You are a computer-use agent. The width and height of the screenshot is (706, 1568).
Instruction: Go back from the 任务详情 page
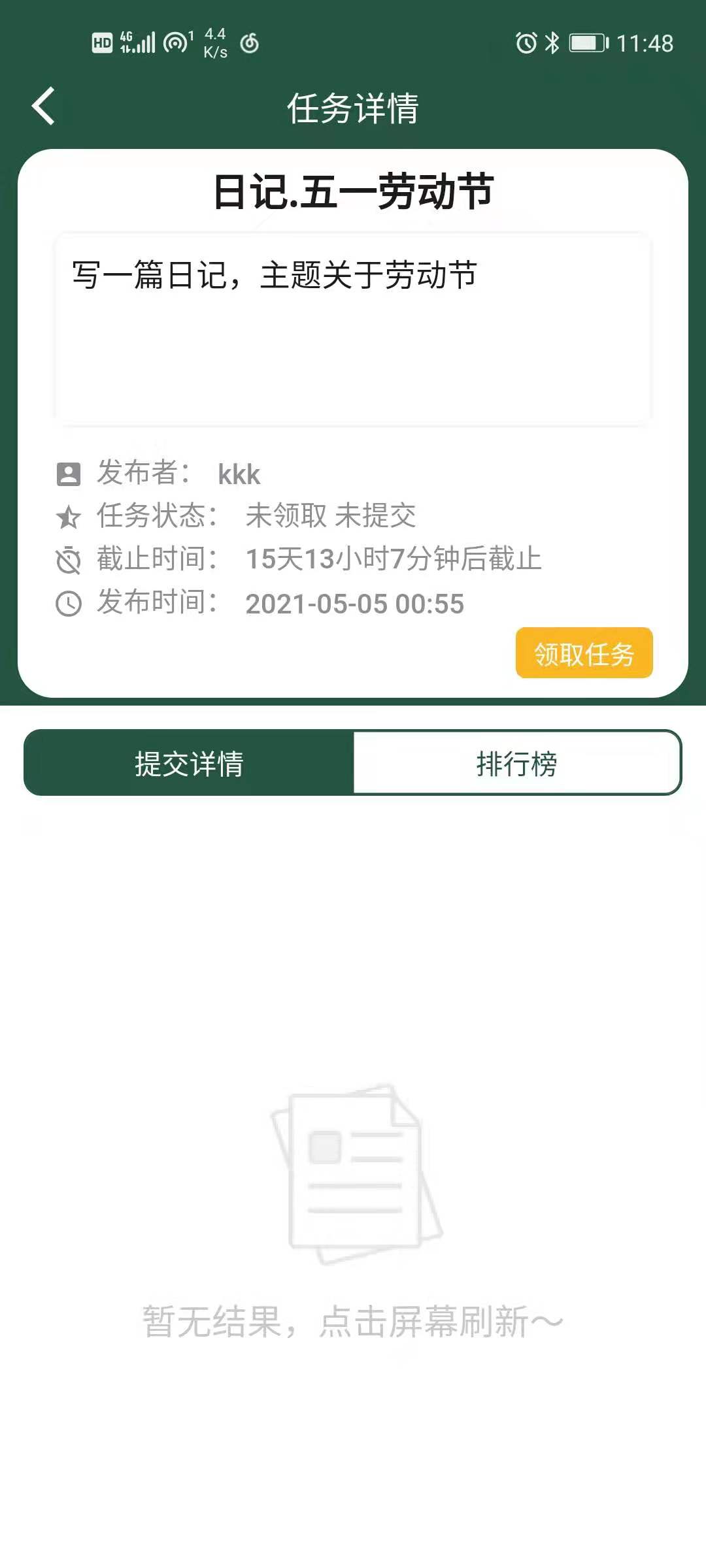pyautogui.click(x=43, y=106)
